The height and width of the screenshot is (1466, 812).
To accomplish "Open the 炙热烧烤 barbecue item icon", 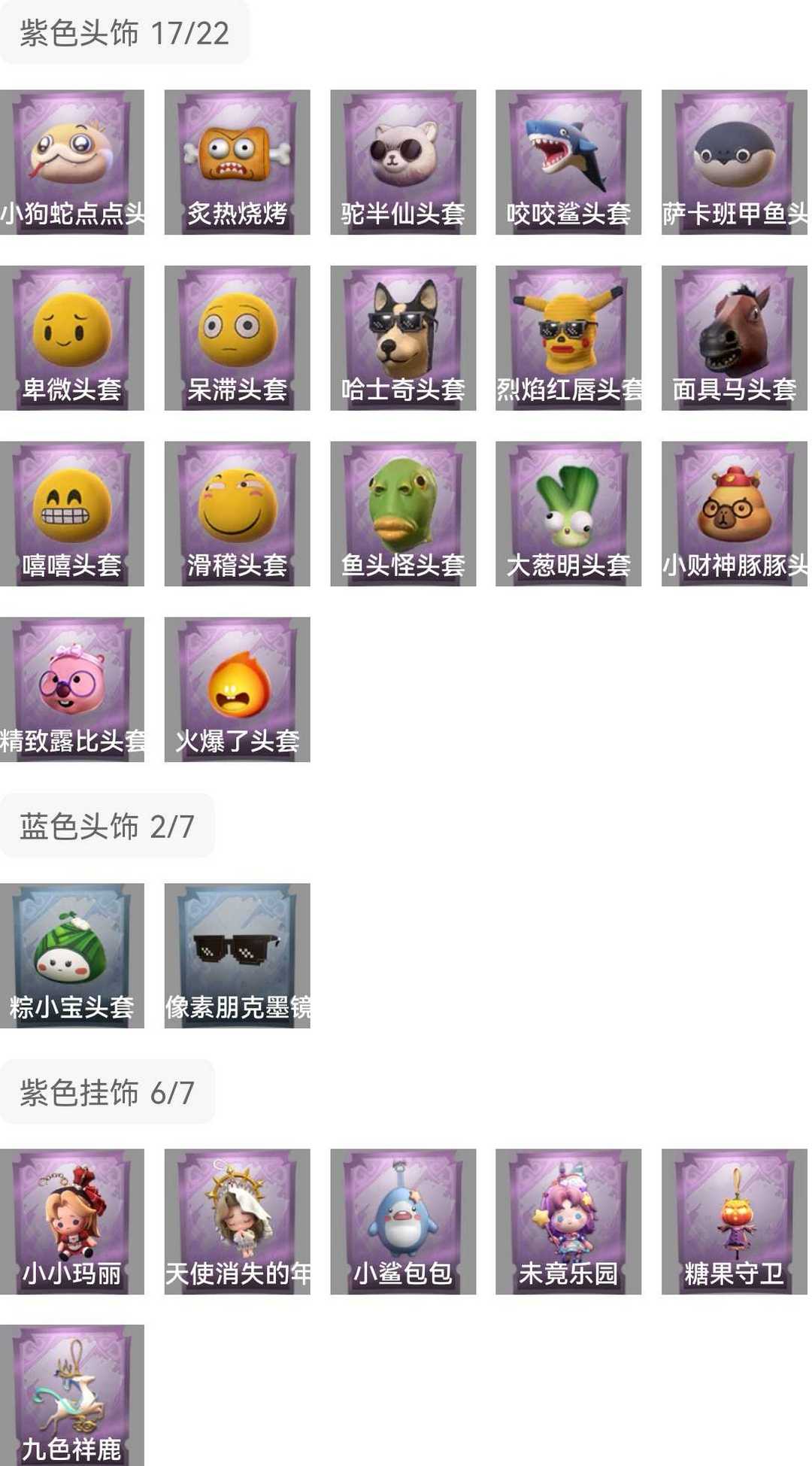I will [235, 162].
